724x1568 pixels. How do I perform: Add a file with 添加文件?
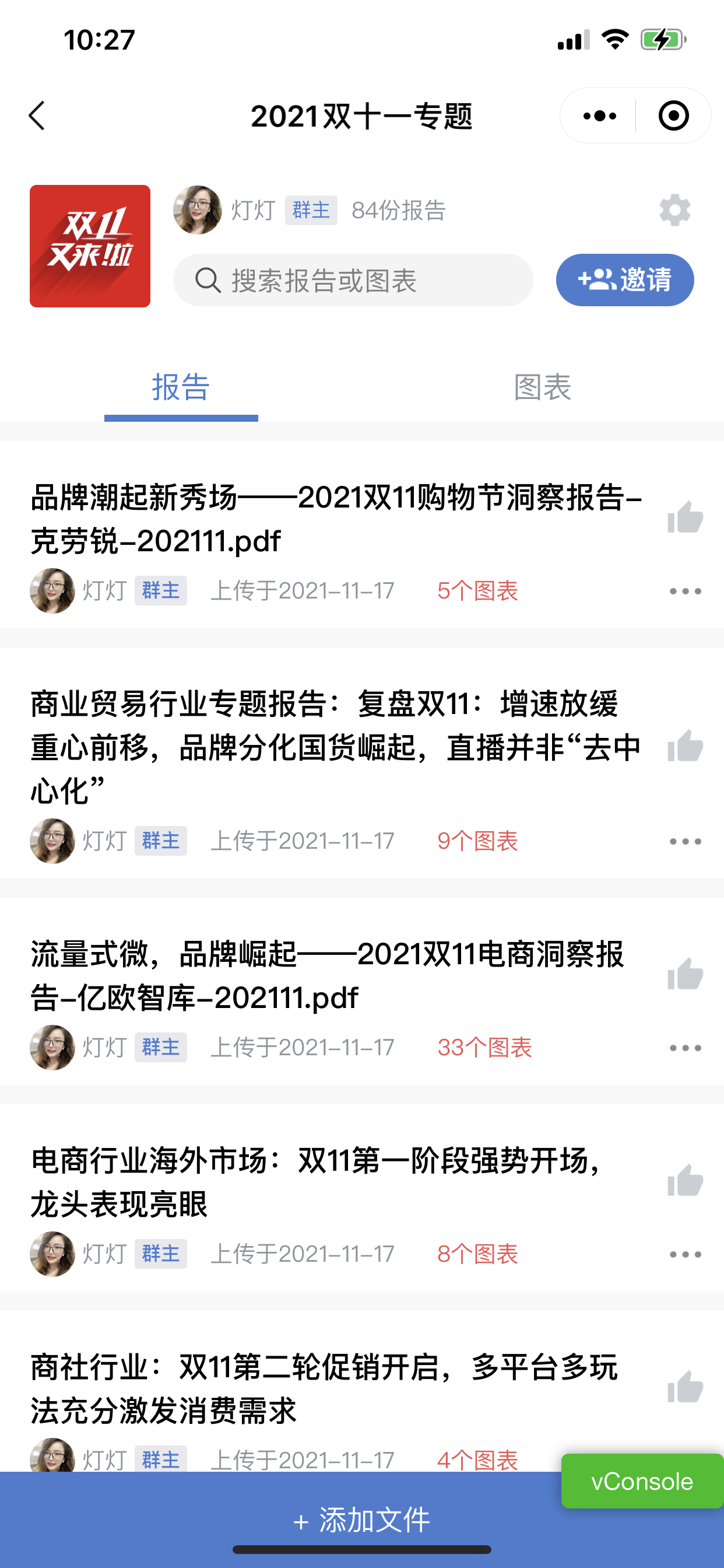[x=361, y=1520]
